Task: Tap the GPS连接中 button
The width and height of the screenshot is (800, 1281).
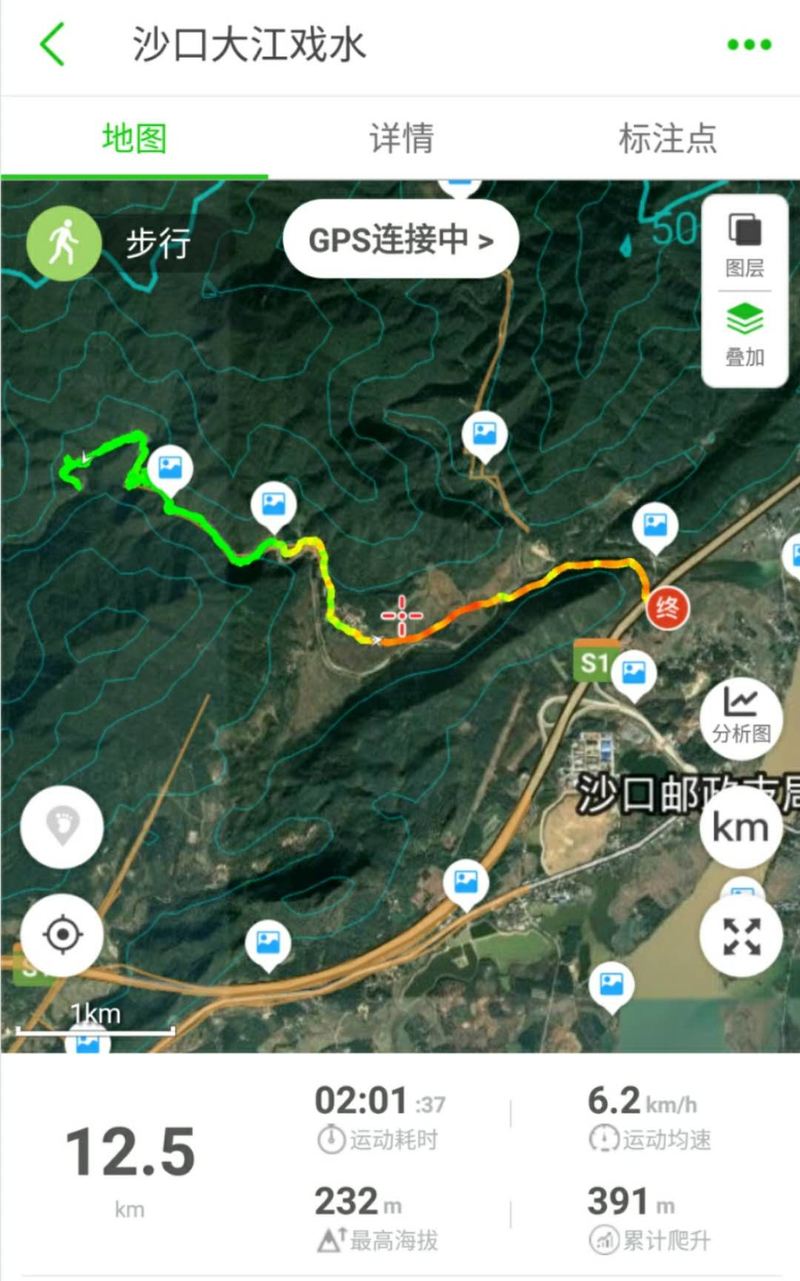Action: [401, 240]
